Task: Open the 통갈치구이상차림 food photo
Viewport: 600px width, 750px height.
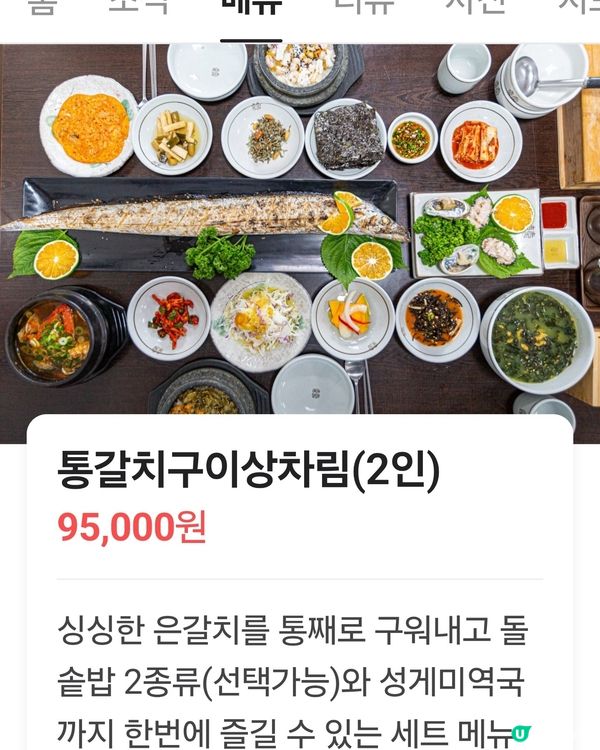Action: coord(300,230)
